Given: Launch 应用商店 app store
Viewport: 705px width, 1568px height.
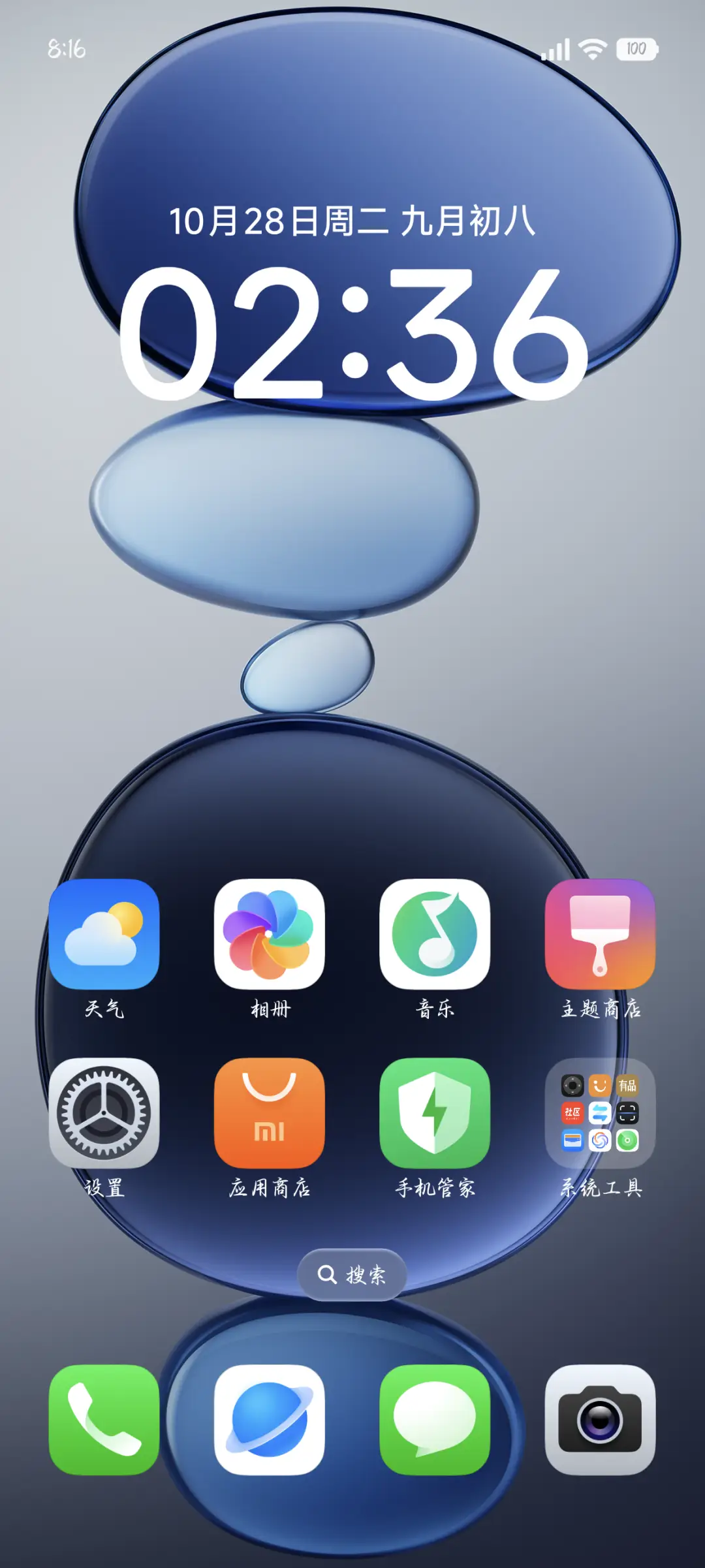Looking at the screenshot, I should [269, 1112].
